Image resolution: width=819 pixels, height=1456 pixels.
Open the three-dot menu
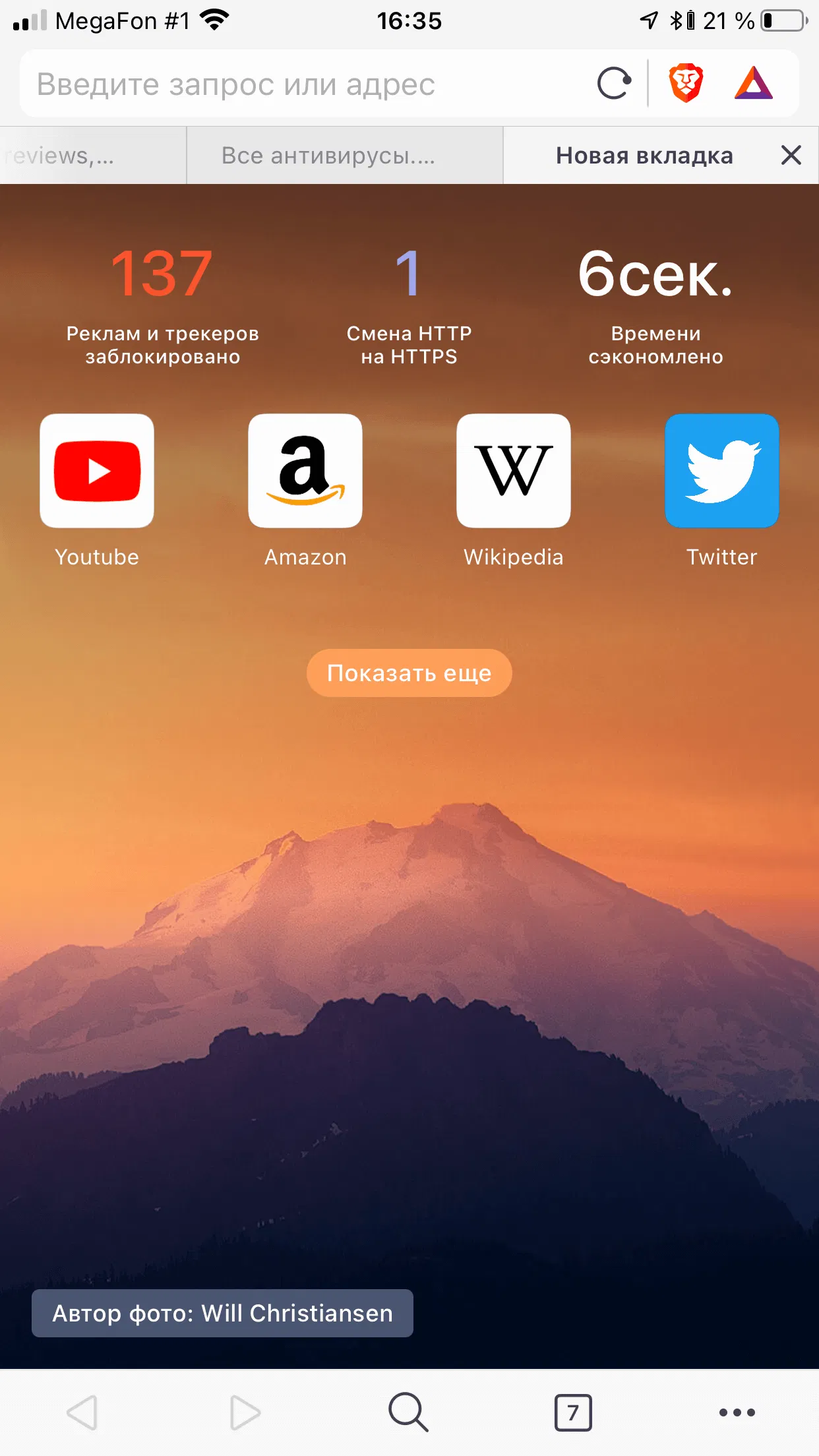737,1412
